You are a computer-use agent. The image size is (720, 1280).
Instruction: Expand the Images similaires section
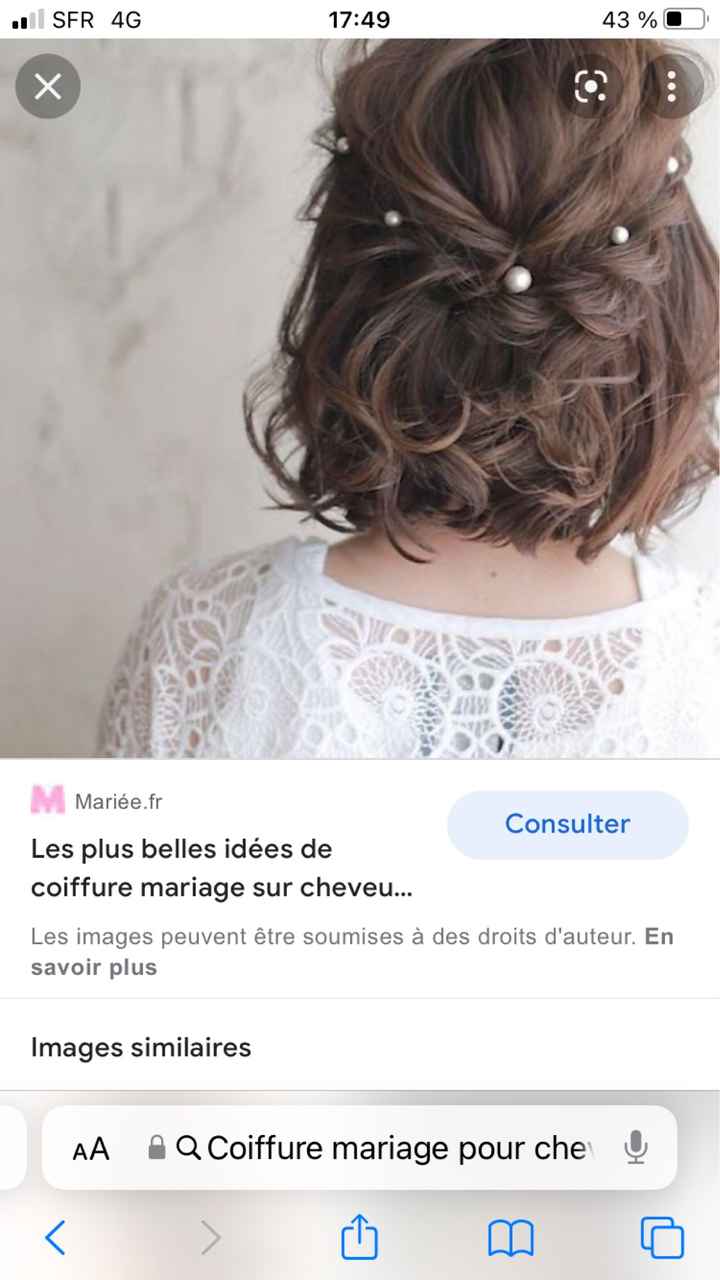(140, 1047)
